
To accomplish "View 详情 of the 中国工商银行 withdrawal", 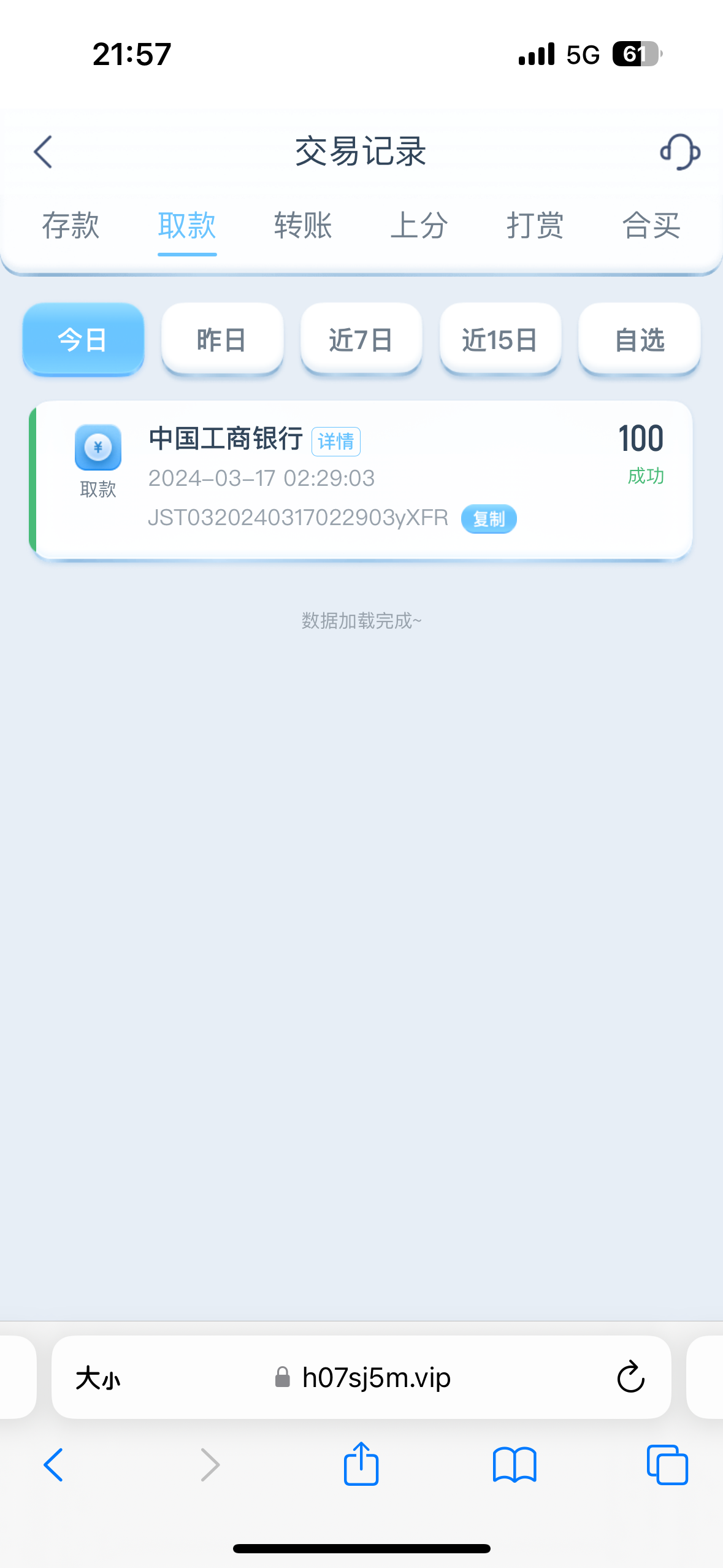I will click(336, 441).
